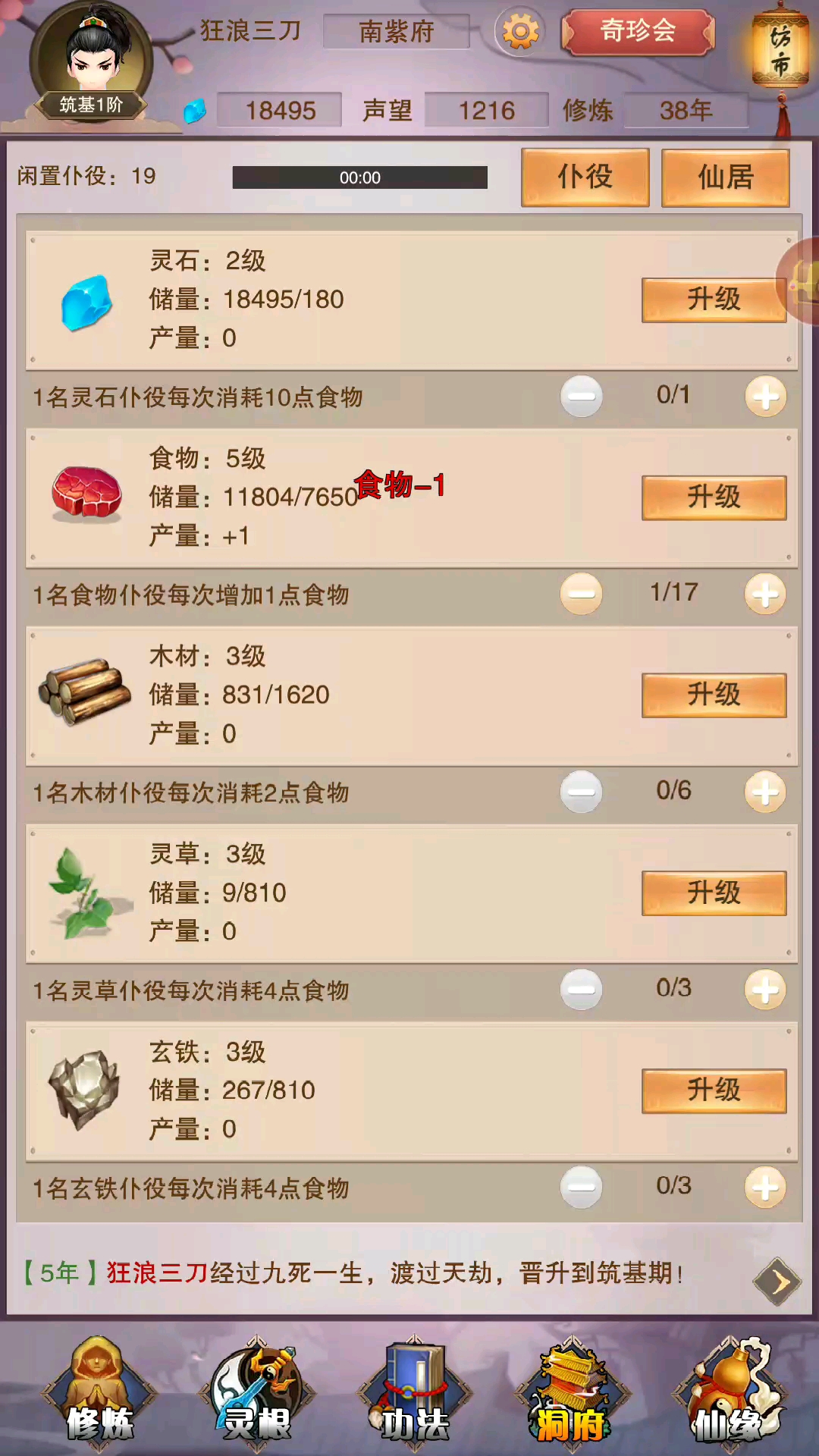The image size is (819, 1456).
Task: Upgrade the 木材 resource with 升级
Action: click(x=713, y=695)
